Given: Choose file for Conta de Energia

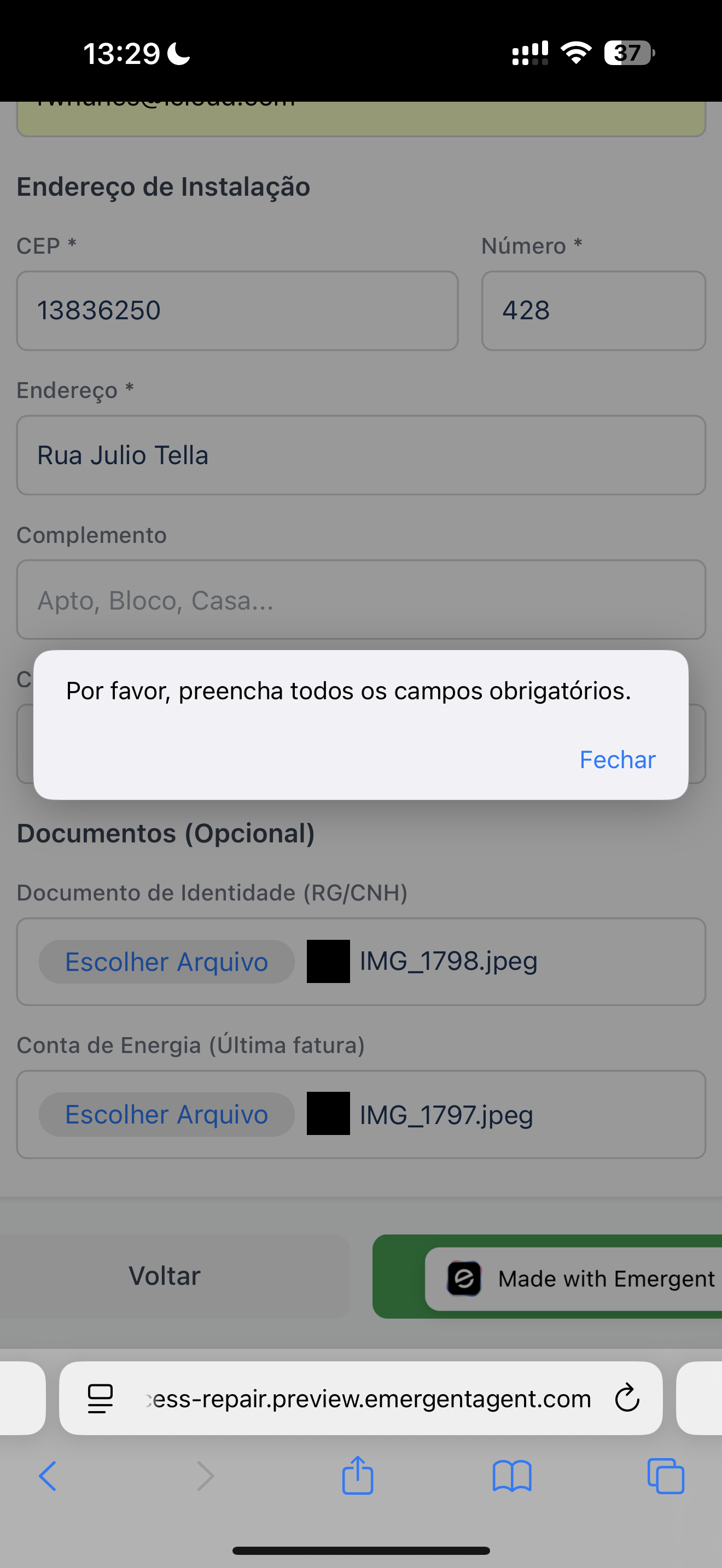Looking at the screenshot, I should click(x=166, y=1115).
